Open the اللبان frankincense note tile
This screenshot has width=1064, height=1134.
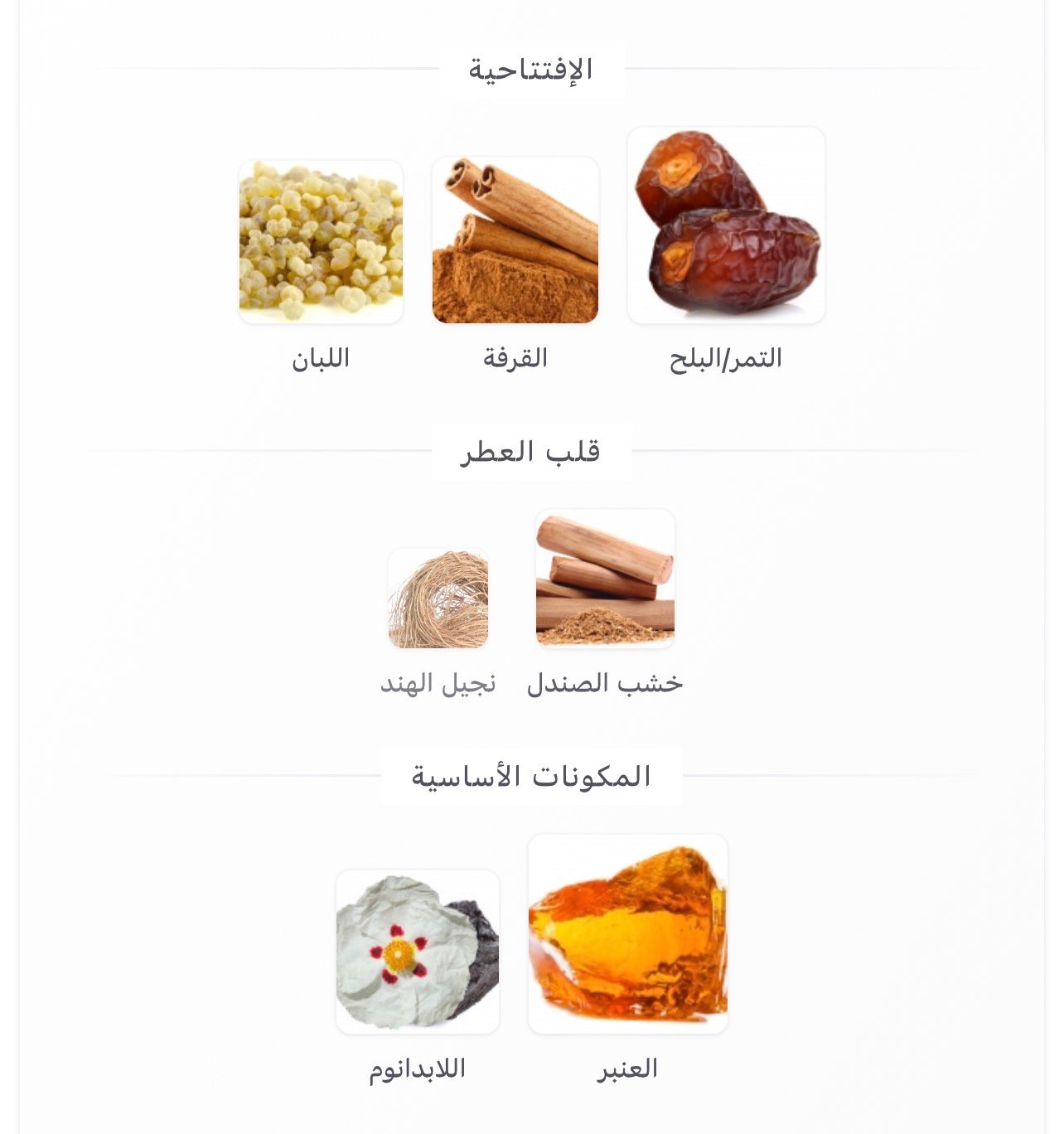322,241
